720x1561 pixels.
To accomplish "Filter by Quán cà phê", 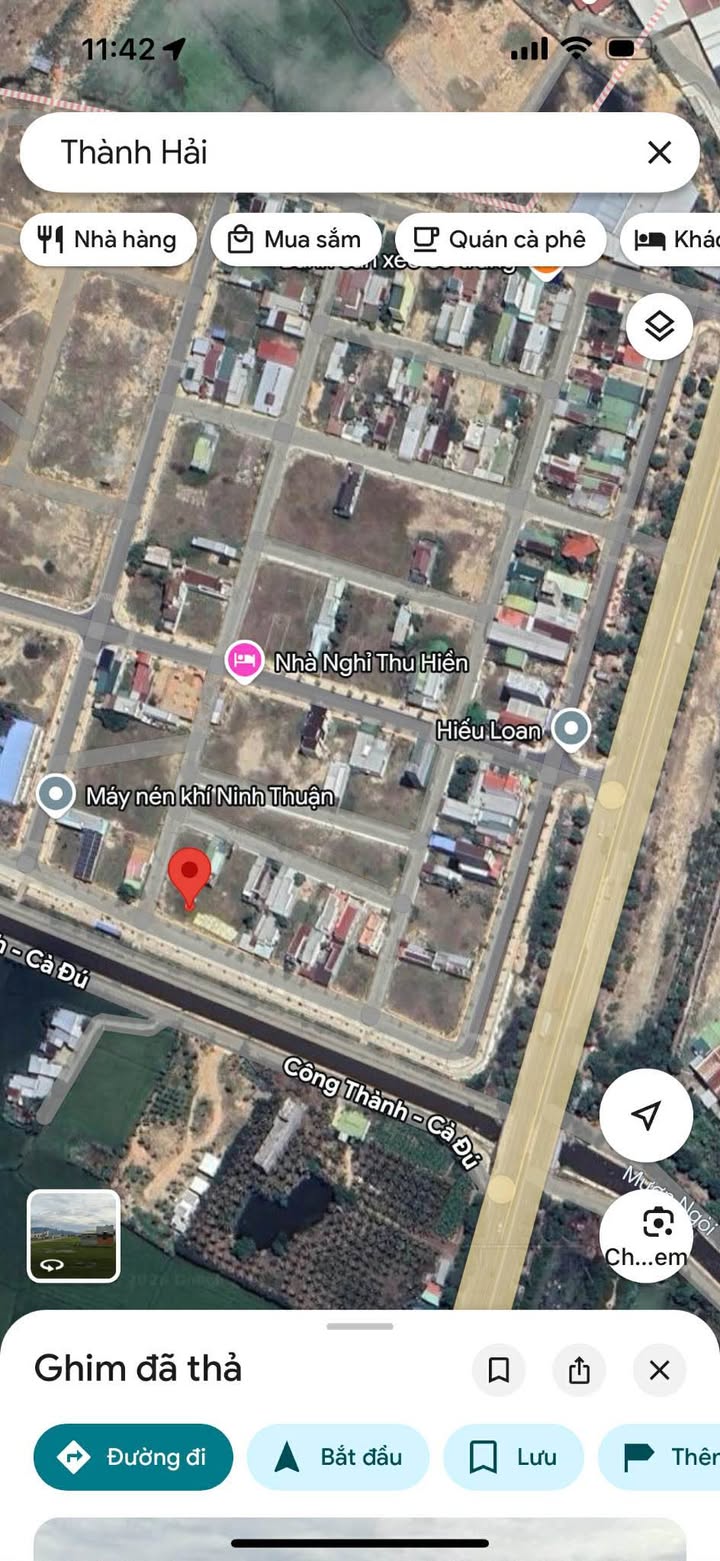I will 501,240.
